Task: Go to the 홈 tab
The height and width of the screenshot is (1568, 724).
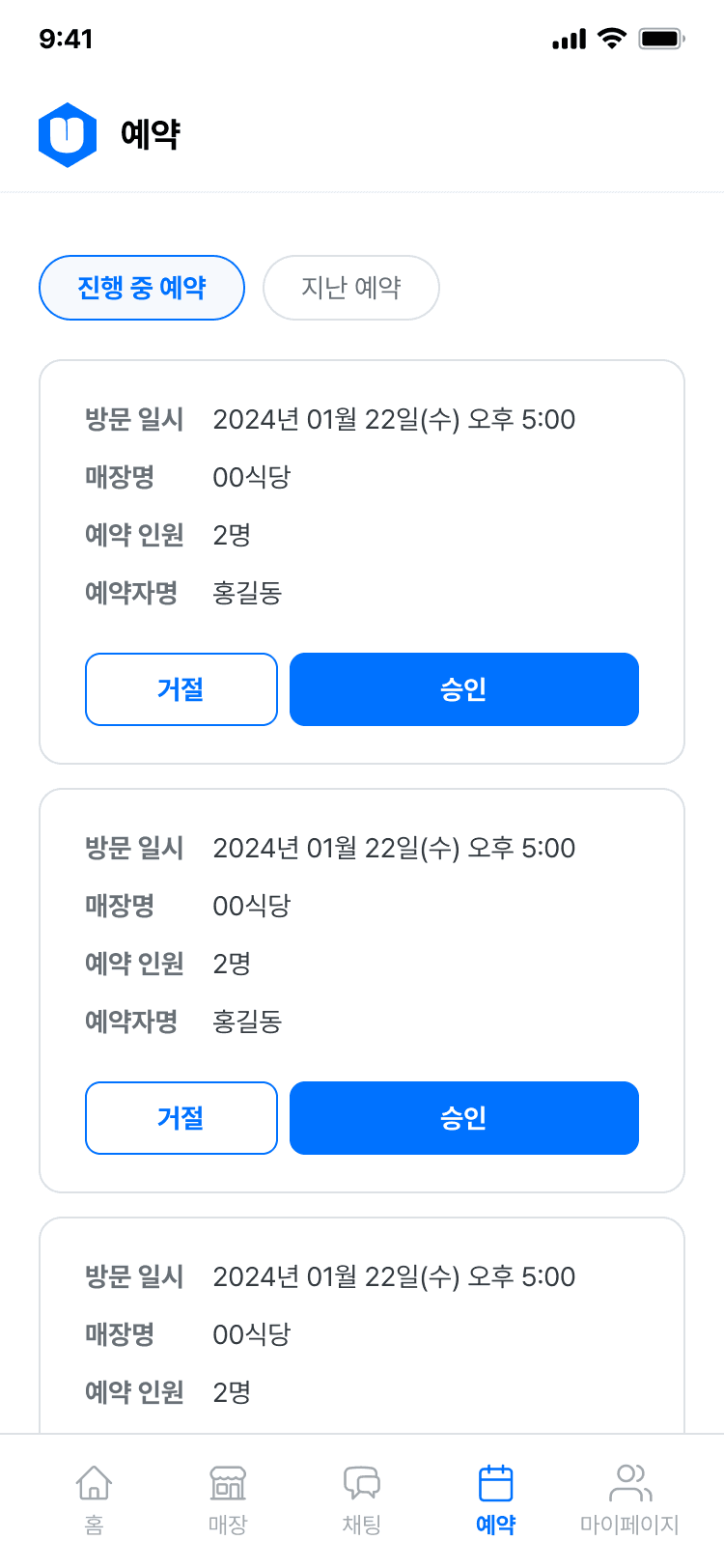Action: [x=94, y=1499]
